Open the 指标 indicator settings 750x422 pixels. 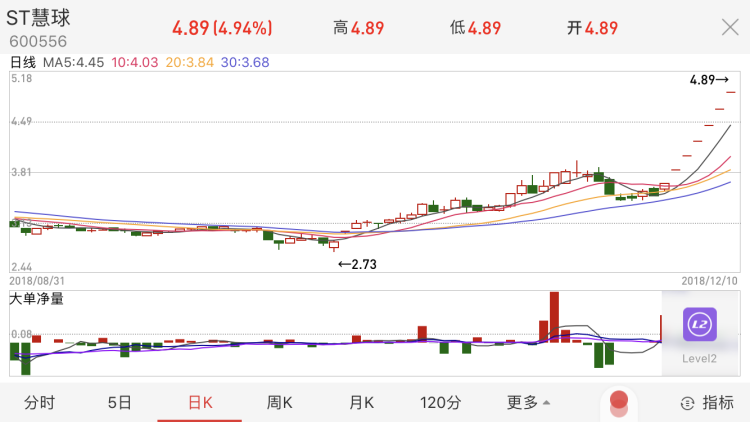[x=707, y=403]
